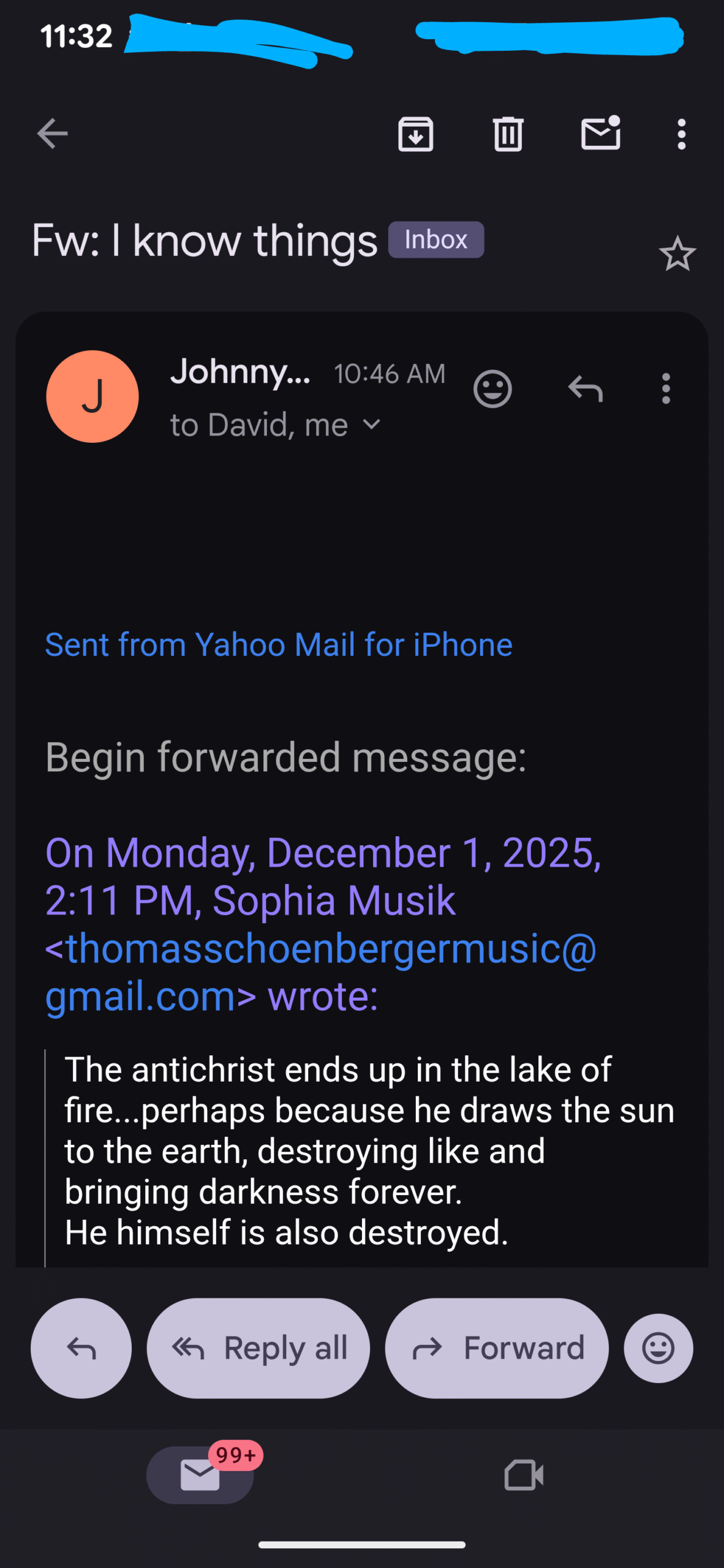The width and height of the screenshot is (724, 1568).
Task: Open the Yahoo Mail for iPhone link
Action: click(279, 645)
